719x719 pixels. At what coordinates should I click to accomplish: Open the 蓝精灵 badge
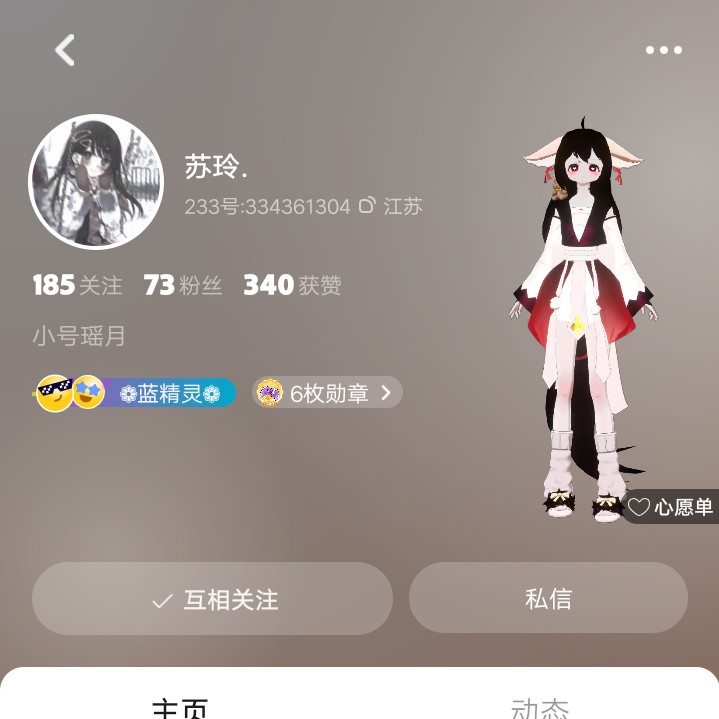tap(169, 393)
